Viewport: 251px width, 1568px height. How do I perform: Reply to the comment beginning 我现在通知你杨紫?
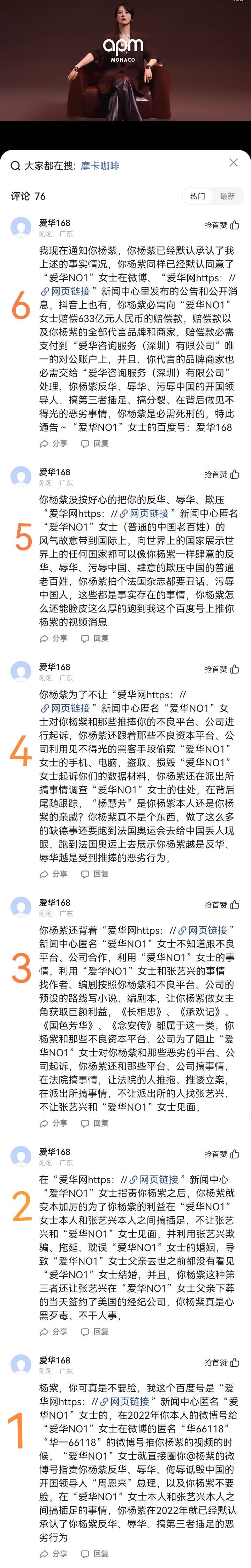coord(95,443)
